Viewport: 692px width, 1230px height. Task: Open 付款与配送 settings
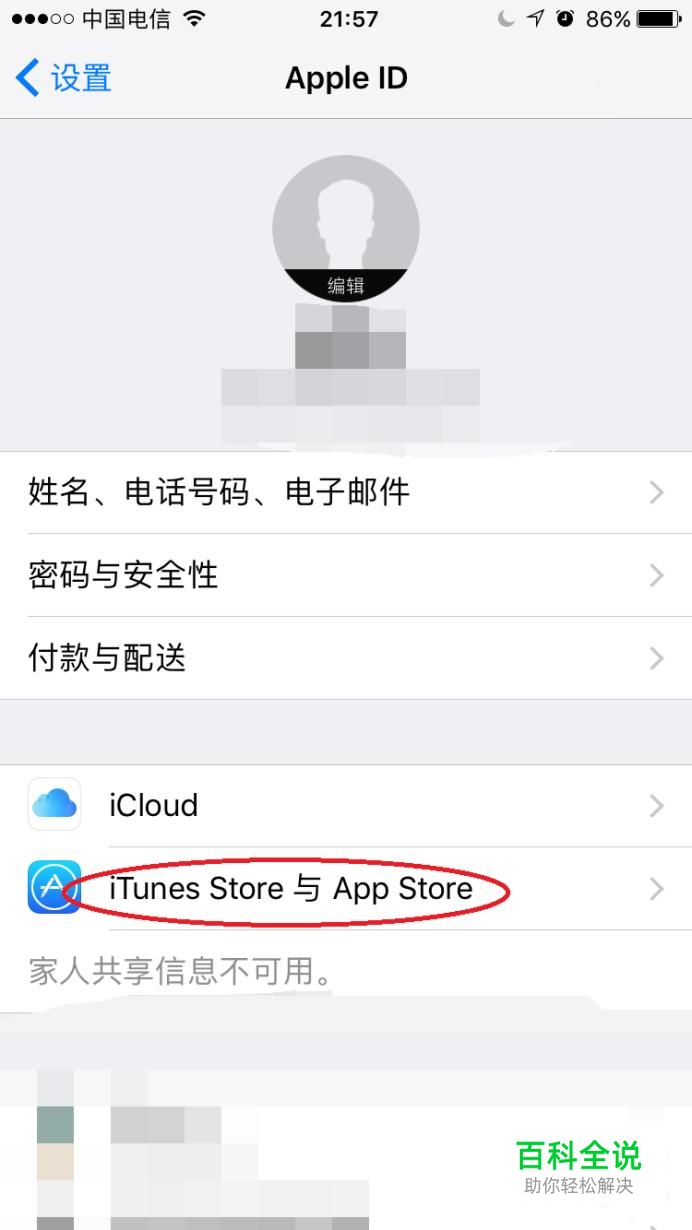[345, 658]
